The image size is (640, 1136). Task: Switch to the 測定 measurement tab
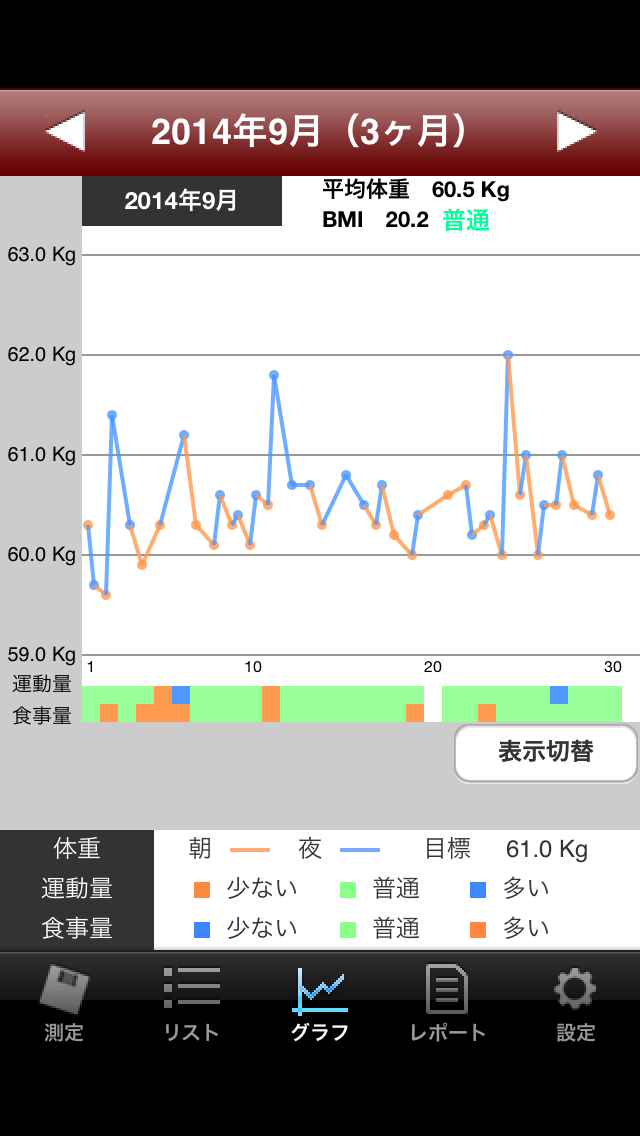(x=64, y=1004)
